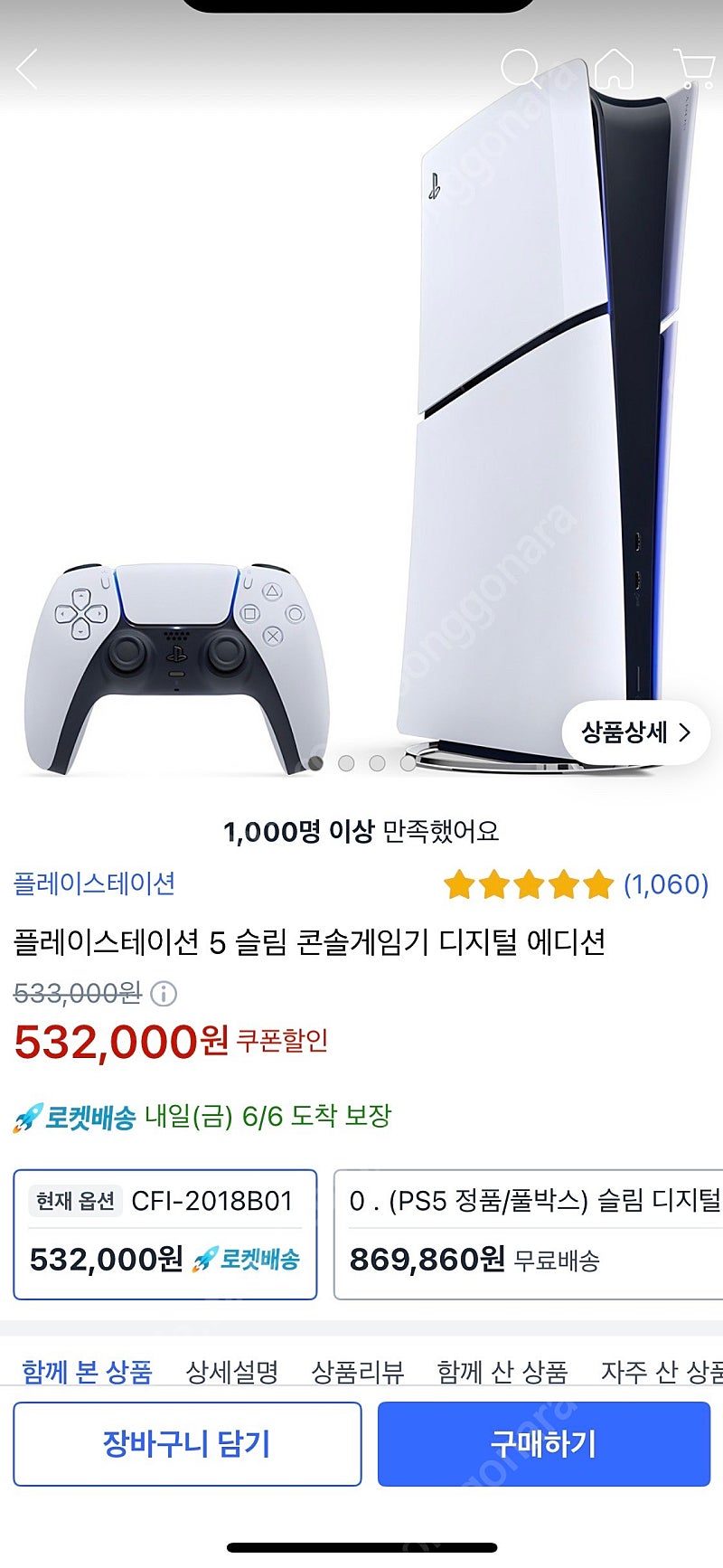Select the 869,860원 무료배송 option card
Viewport: 723px width, 1568px height.
529,1234
